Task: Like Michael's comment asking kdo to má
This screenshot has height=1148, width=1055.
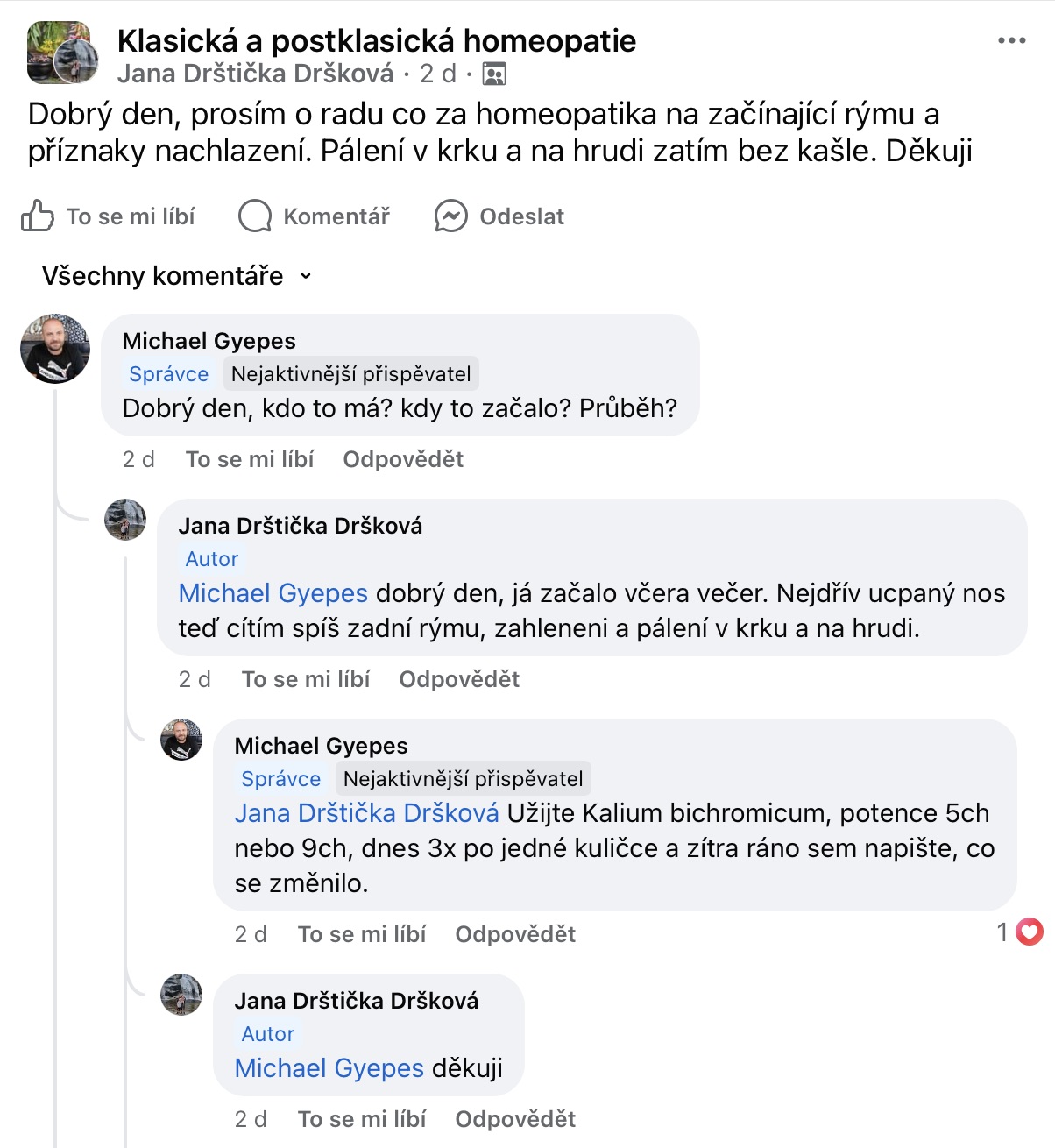Action: (x=250, y=459)
